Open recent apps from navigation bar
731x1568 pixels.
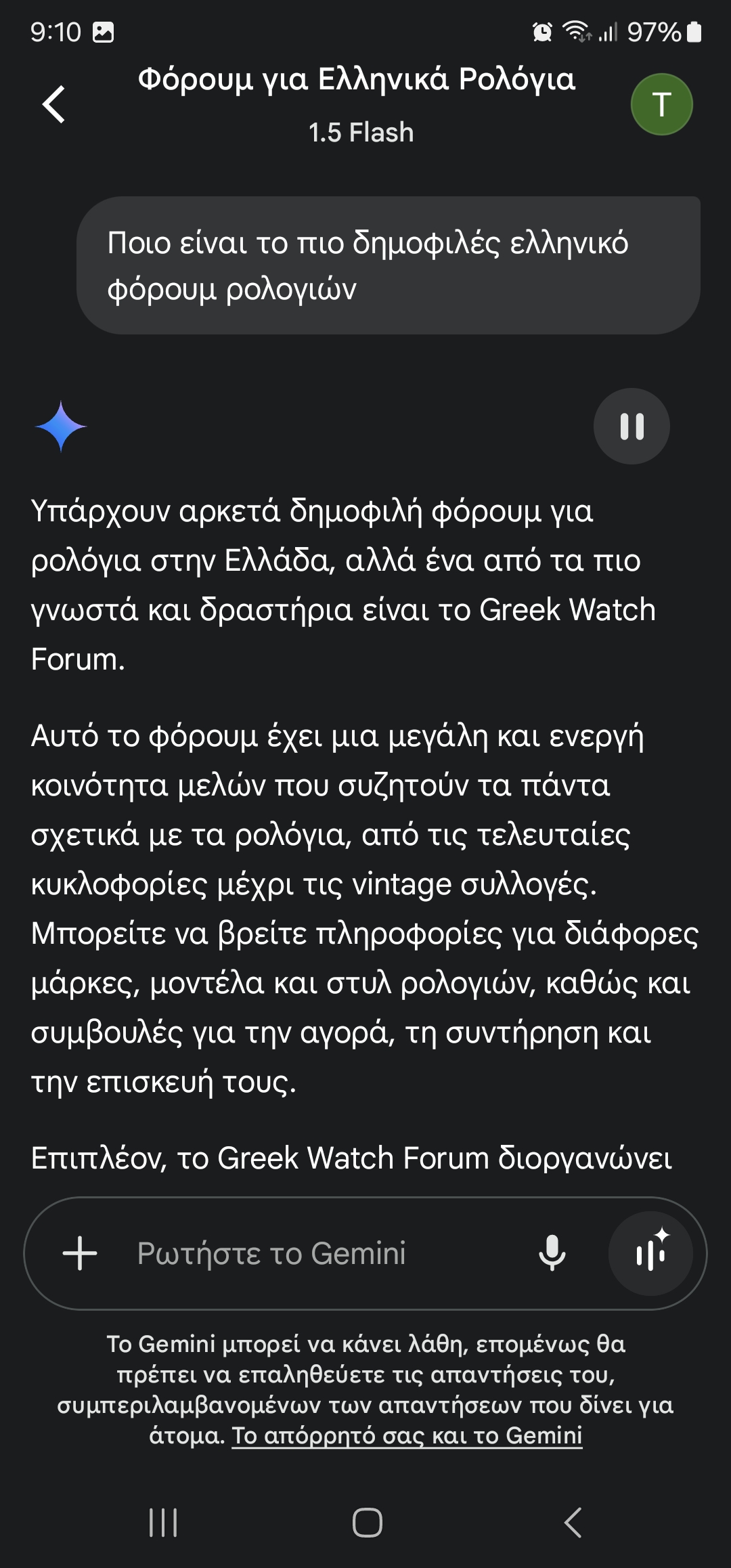pyautogui.click(x=163, y=1523)
